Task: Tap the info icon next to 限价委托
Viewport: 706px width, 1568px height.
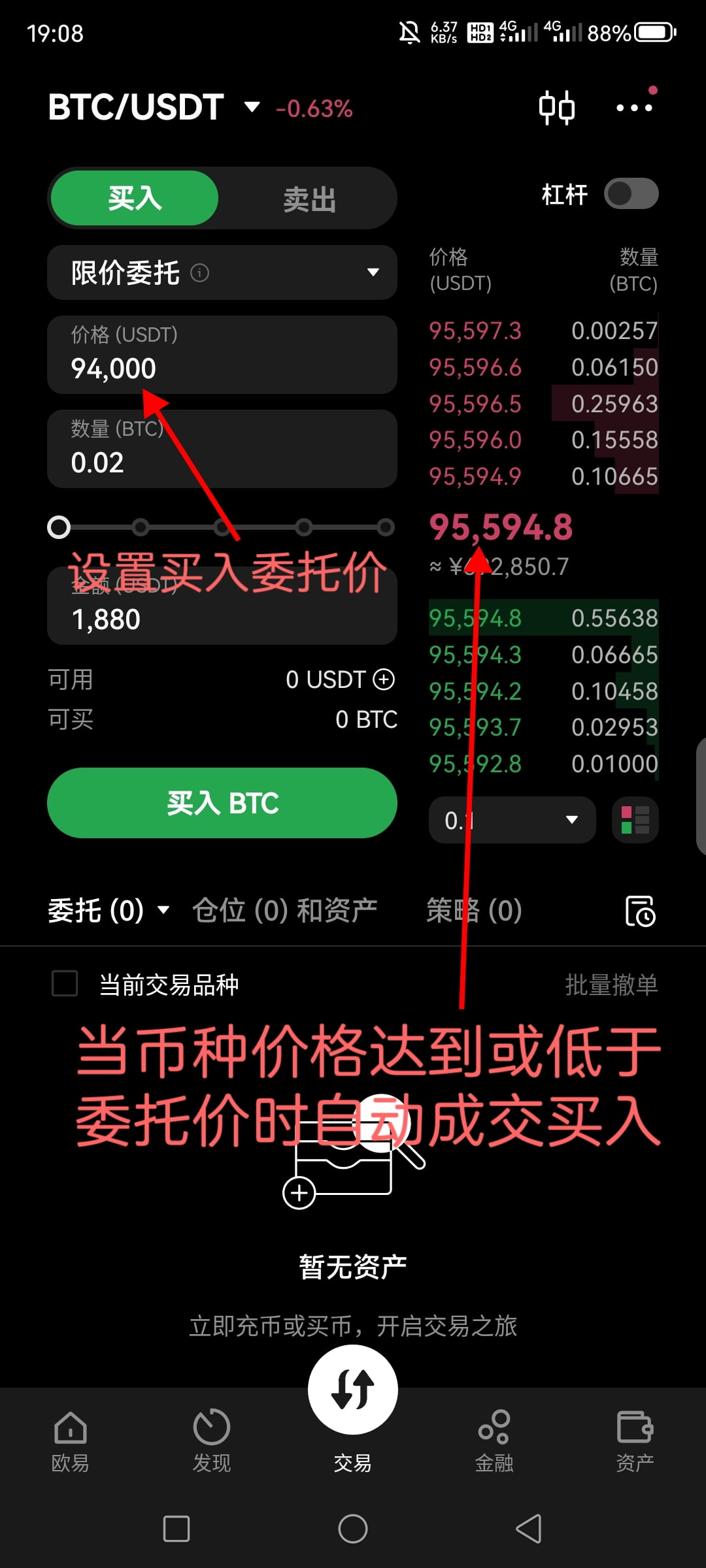Action: 200,274
